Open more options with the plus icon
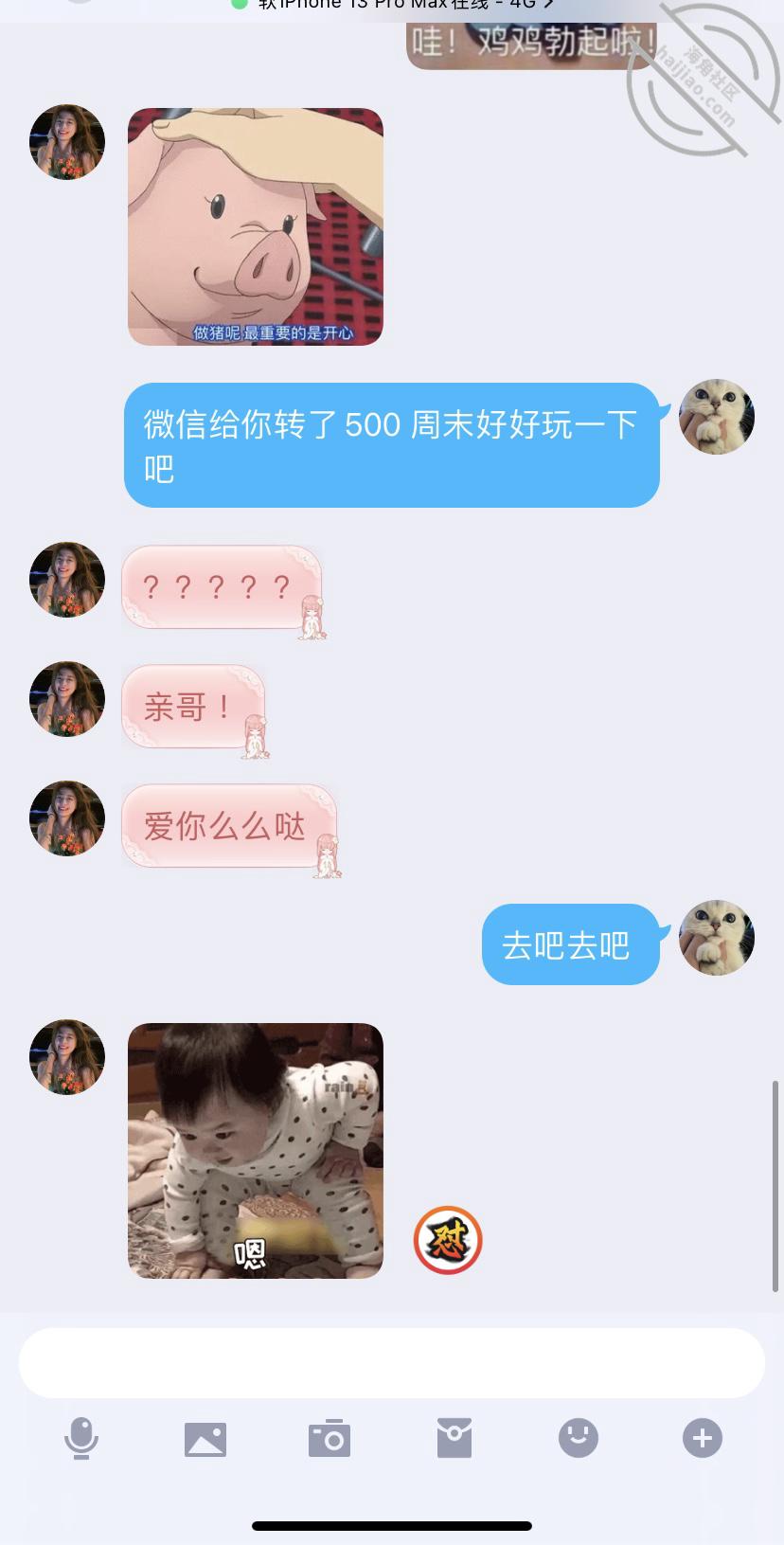784x1545 pixels. 703,1438
